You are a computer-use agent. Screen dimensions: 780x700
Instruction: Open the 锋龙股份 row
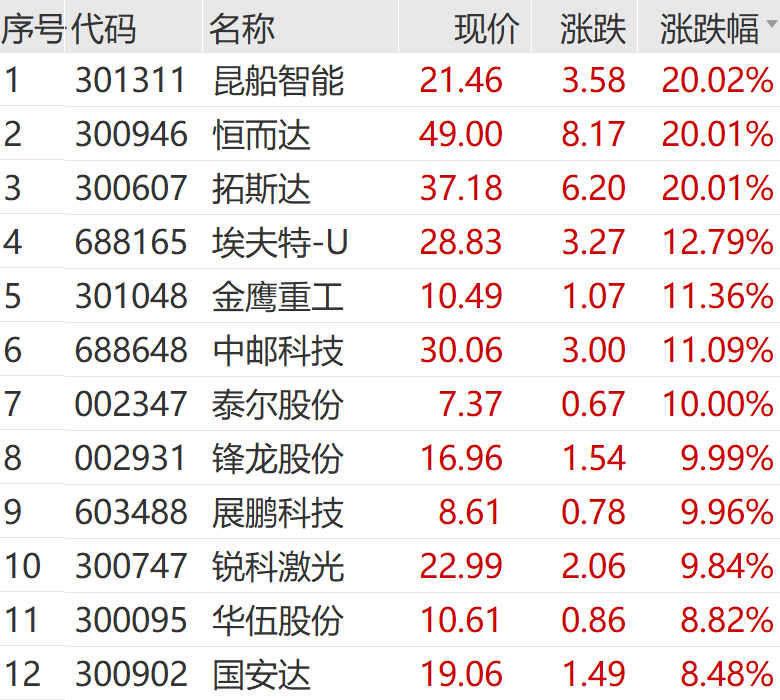pyautogui.click(x=278, y=458)
